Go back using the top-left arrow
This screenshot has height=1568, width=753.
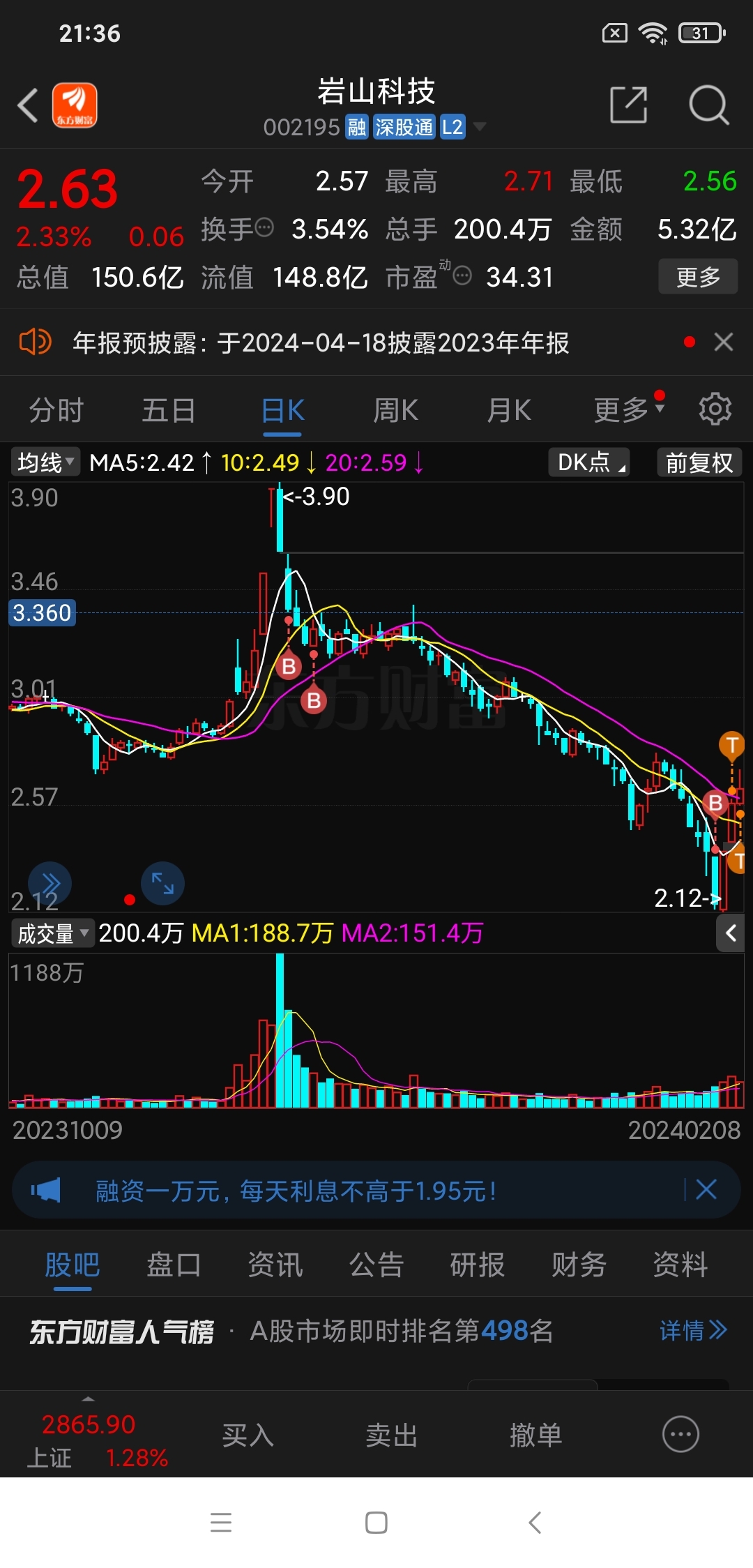coord(28,105)
